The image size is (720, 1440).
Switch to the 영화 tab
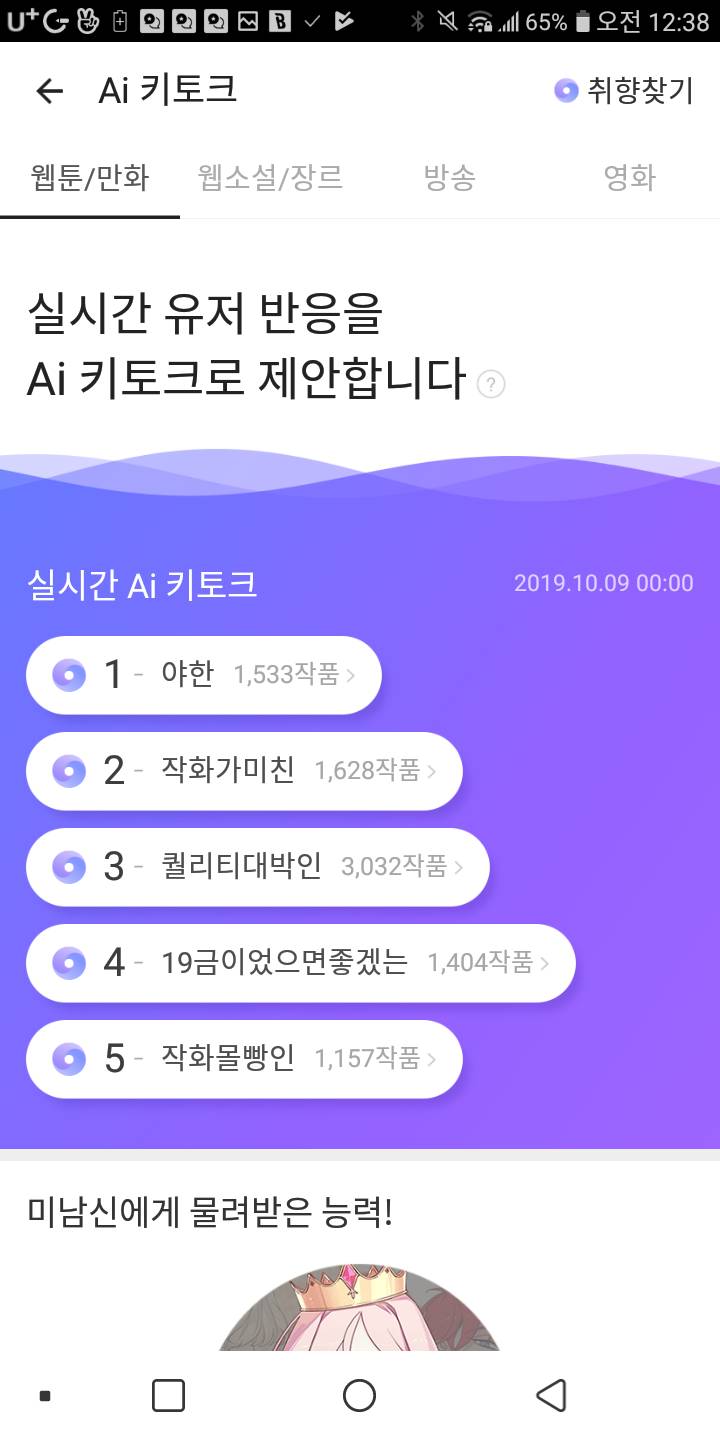pos(629,177)
